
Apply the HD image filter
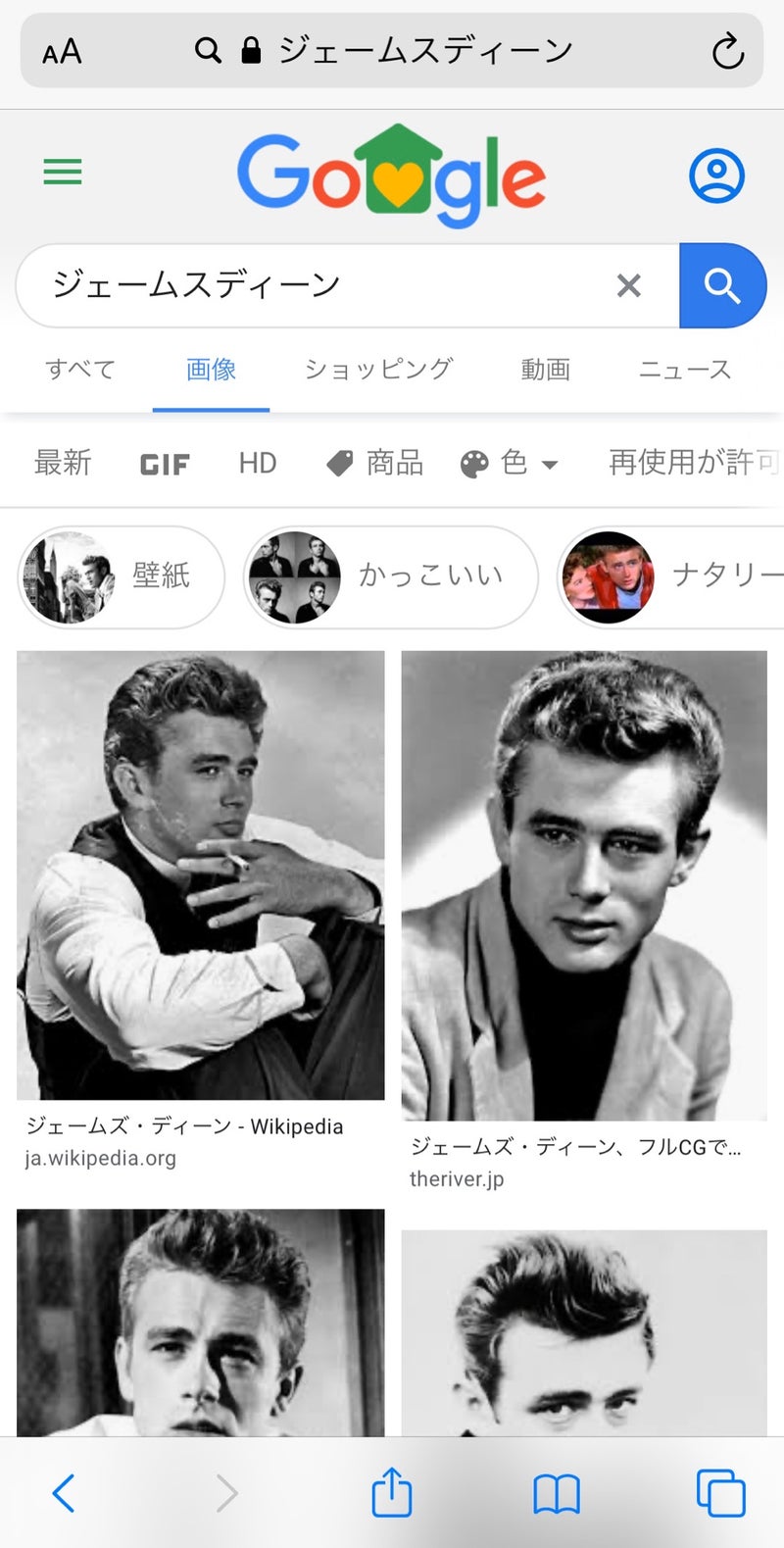[258, 463]
